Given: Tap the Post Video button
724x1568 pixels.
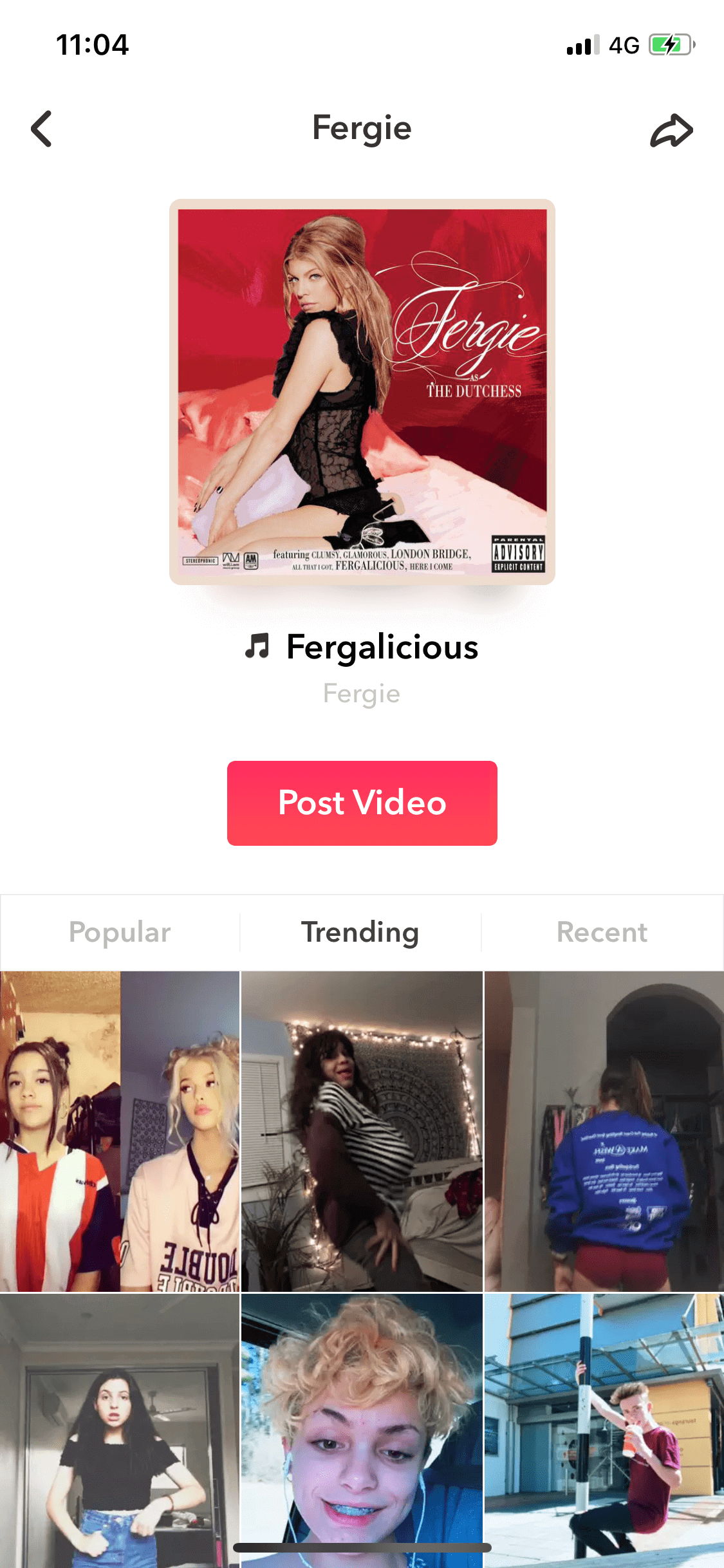Looking at the screenshot, I should pyautogui.click(x=362, y=803).
